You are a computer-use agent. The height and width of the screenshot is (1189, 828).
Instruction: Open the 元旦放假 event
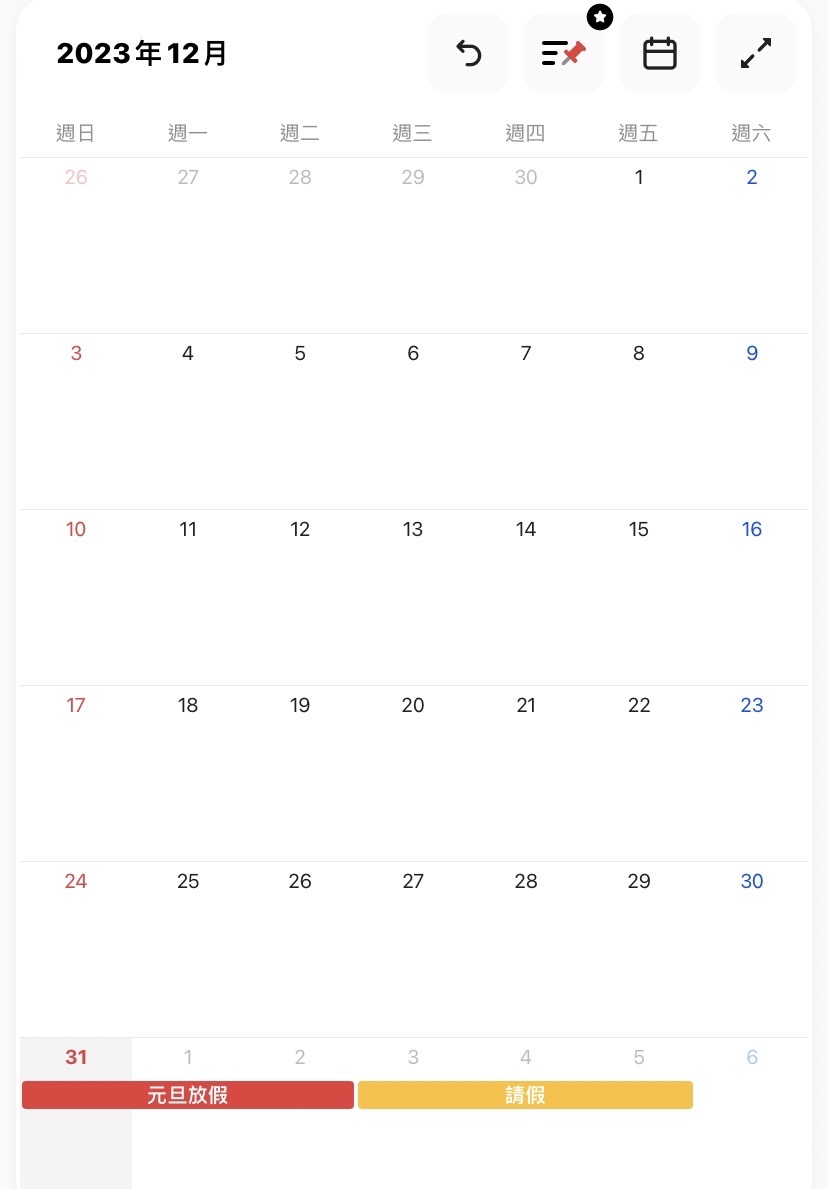click(x=188, y=1095)
